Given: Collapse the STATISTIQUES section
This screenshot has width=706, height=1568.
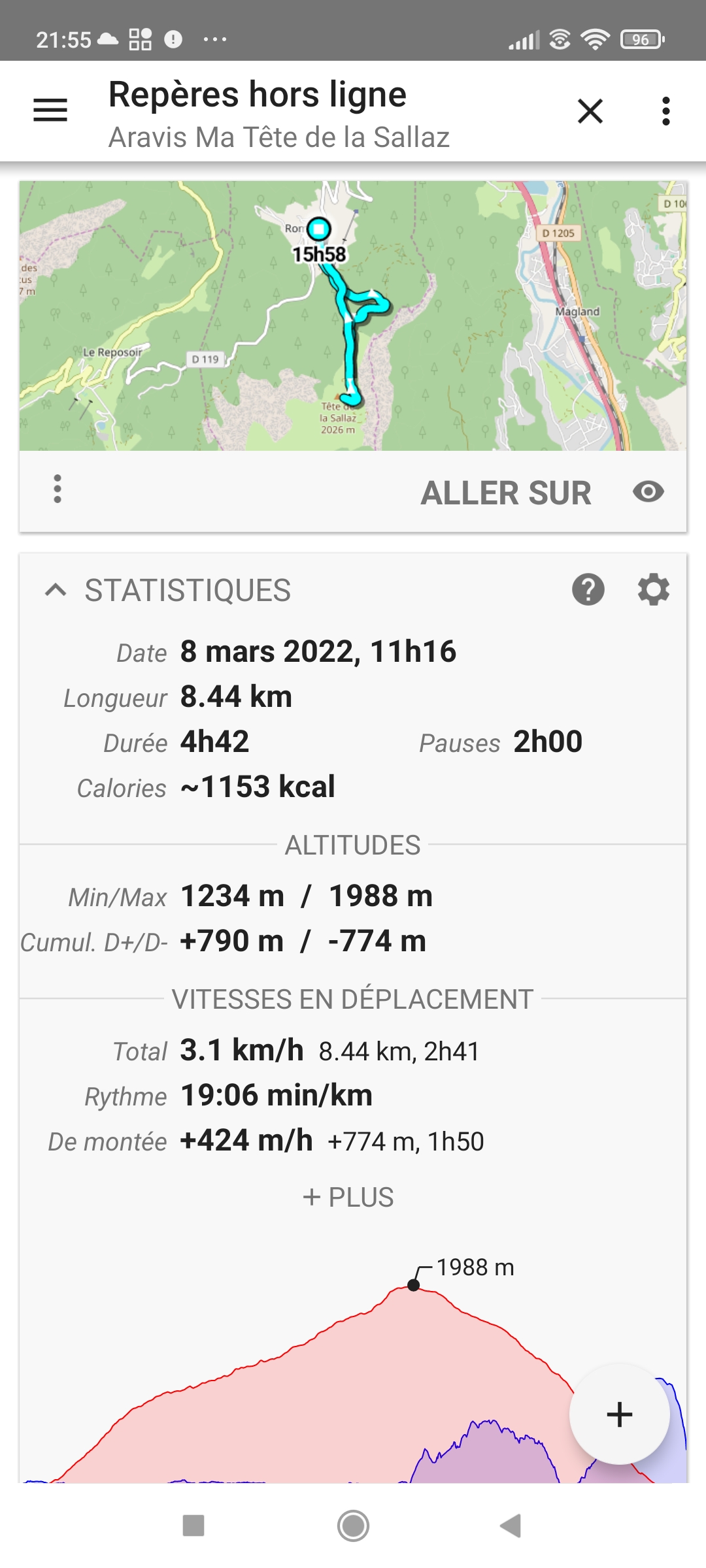Looking at the screenshot, I should pos(56,591).
